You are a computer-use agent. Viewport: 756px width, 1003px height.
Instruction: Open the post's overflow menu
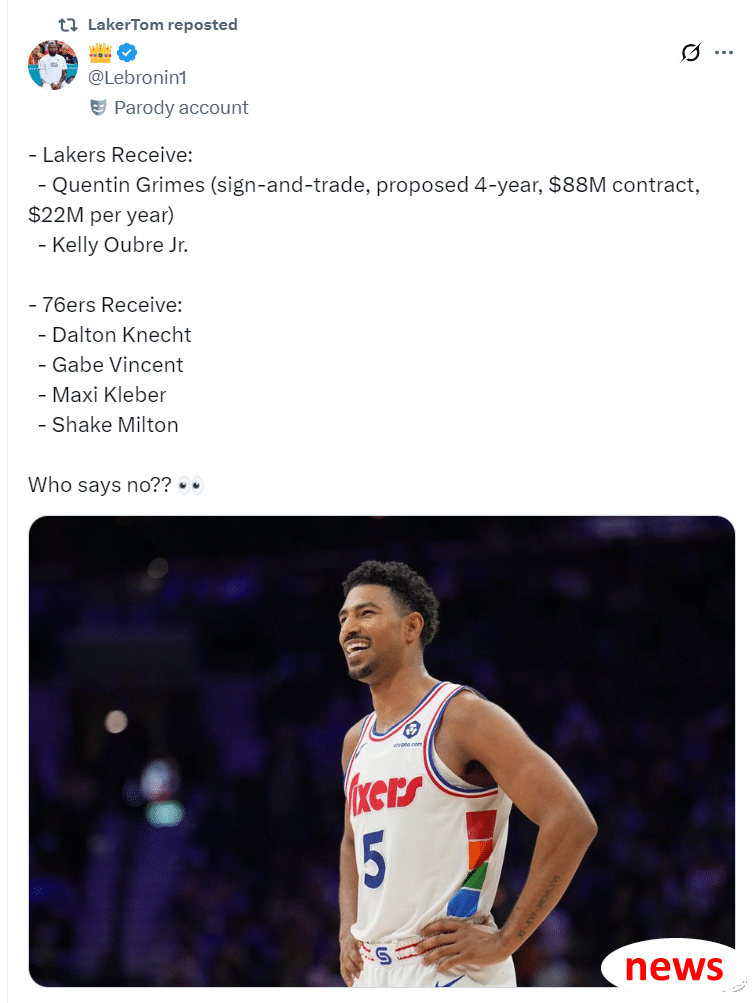(x=724, y=53)
